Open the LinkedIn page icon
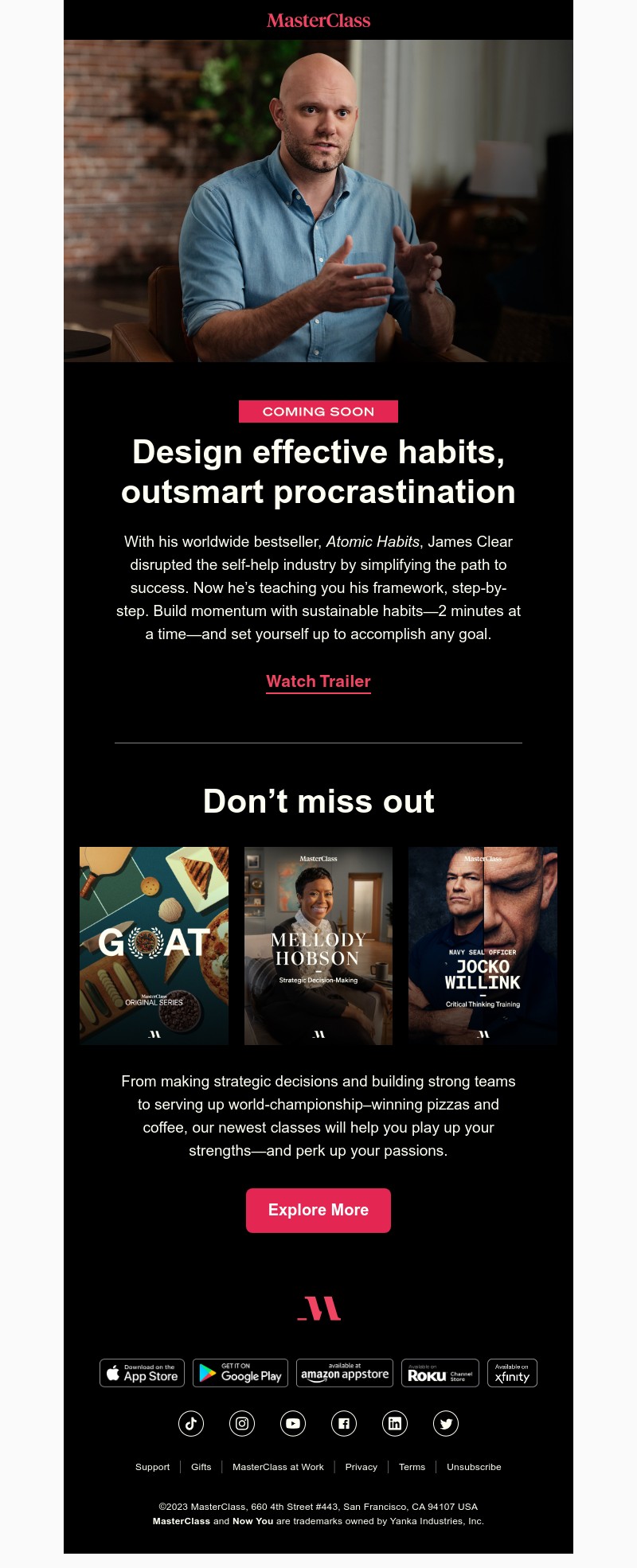Screen dimensions: 637x1568 (x=395, y=1424)
